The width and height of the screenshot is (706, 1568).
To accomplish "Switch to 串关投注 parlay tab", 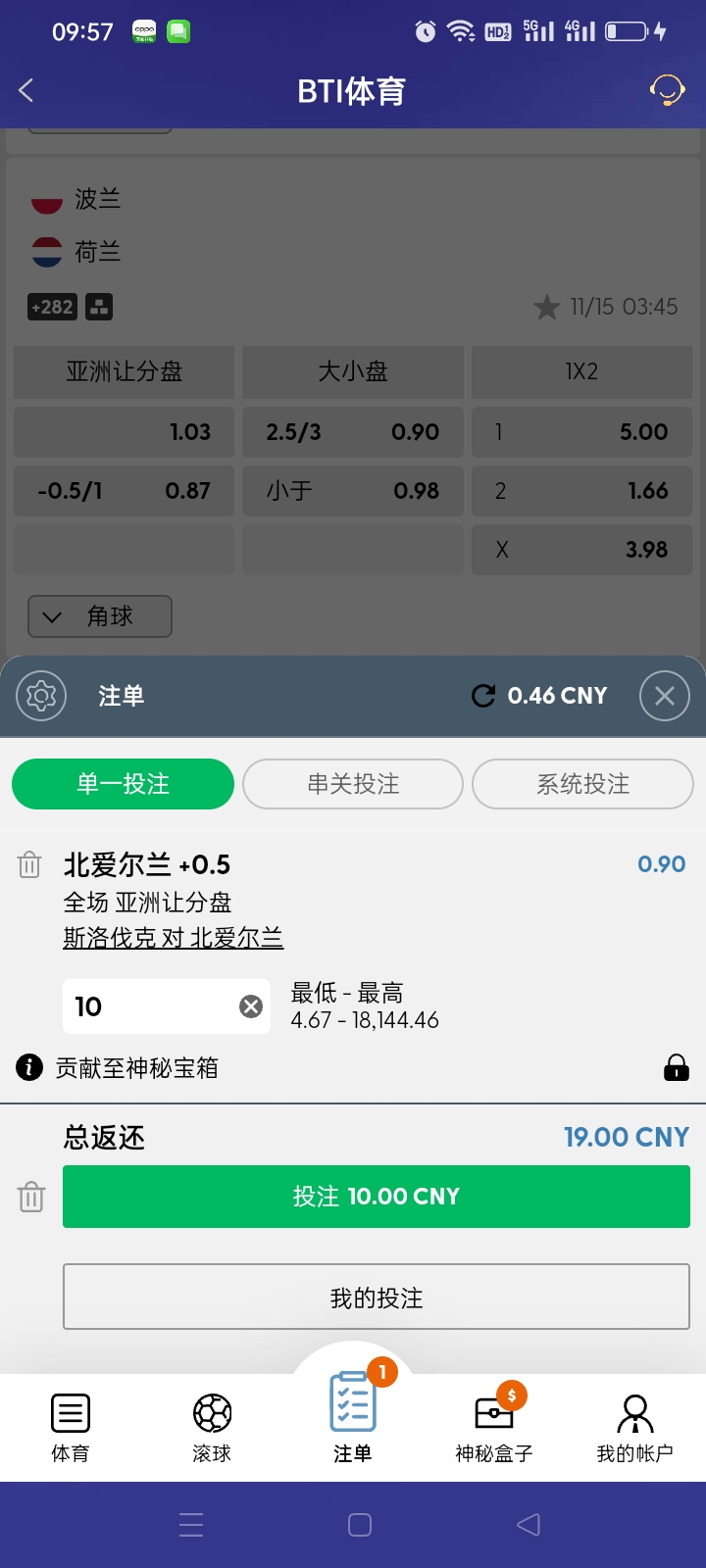I will point(352,784).
